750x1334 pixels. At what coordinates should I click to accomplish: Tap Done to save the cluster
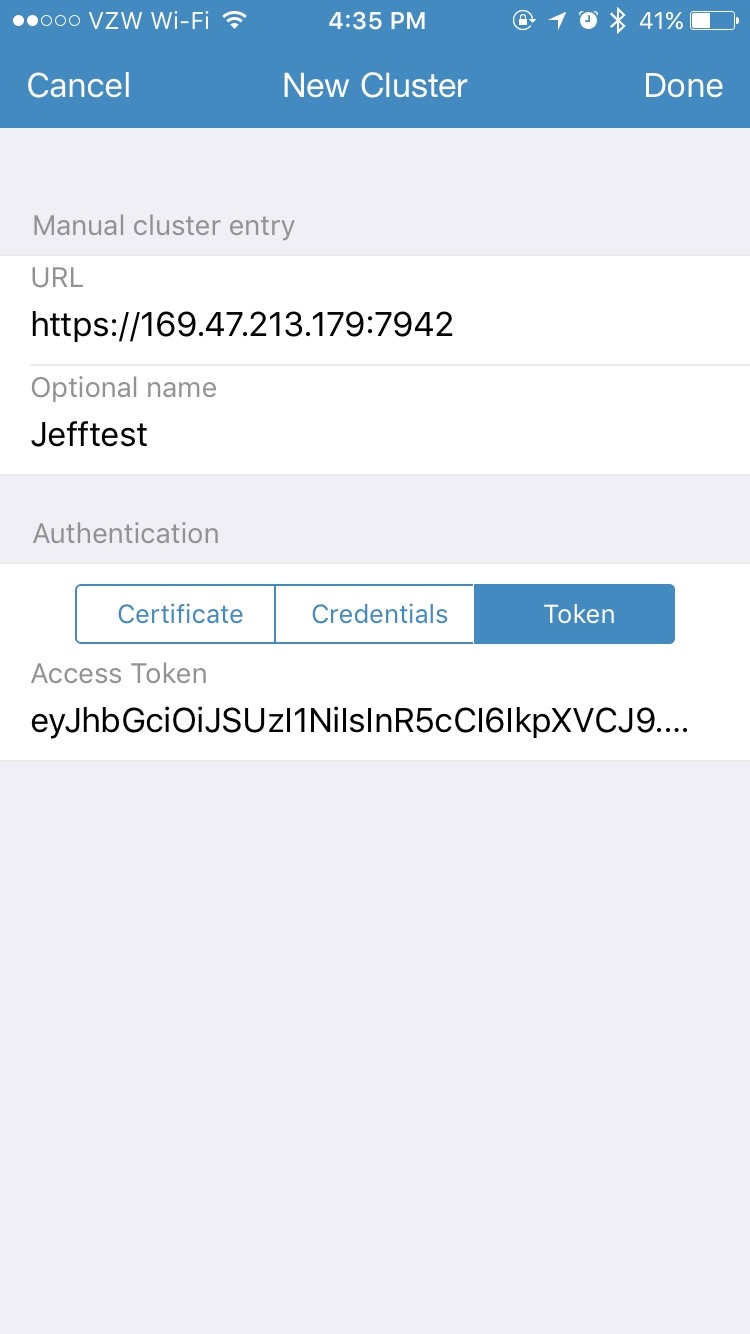click(x=683, y=86)
